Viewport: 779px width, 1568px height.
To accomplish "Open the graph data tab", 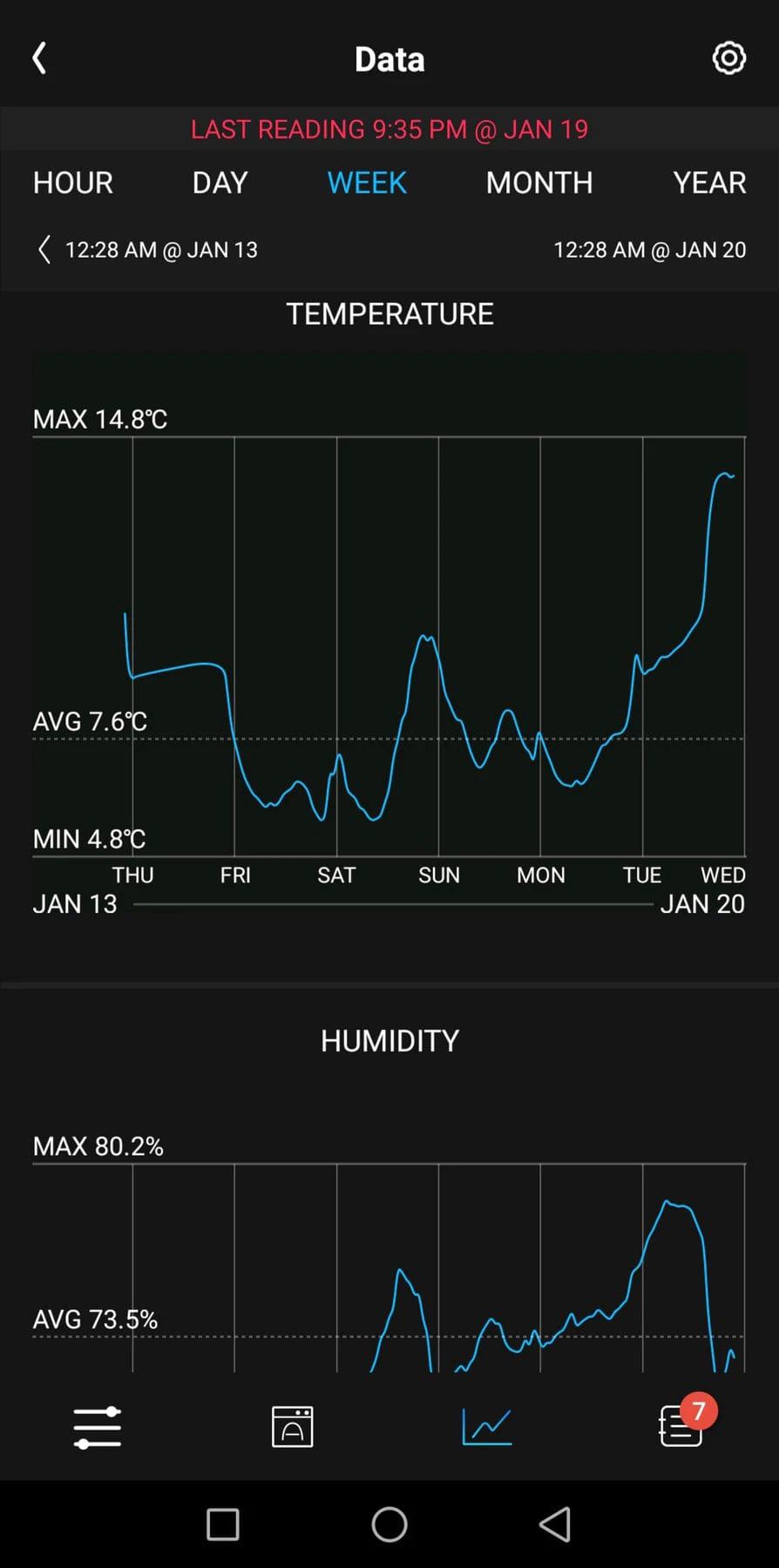I will (487, 1427).
